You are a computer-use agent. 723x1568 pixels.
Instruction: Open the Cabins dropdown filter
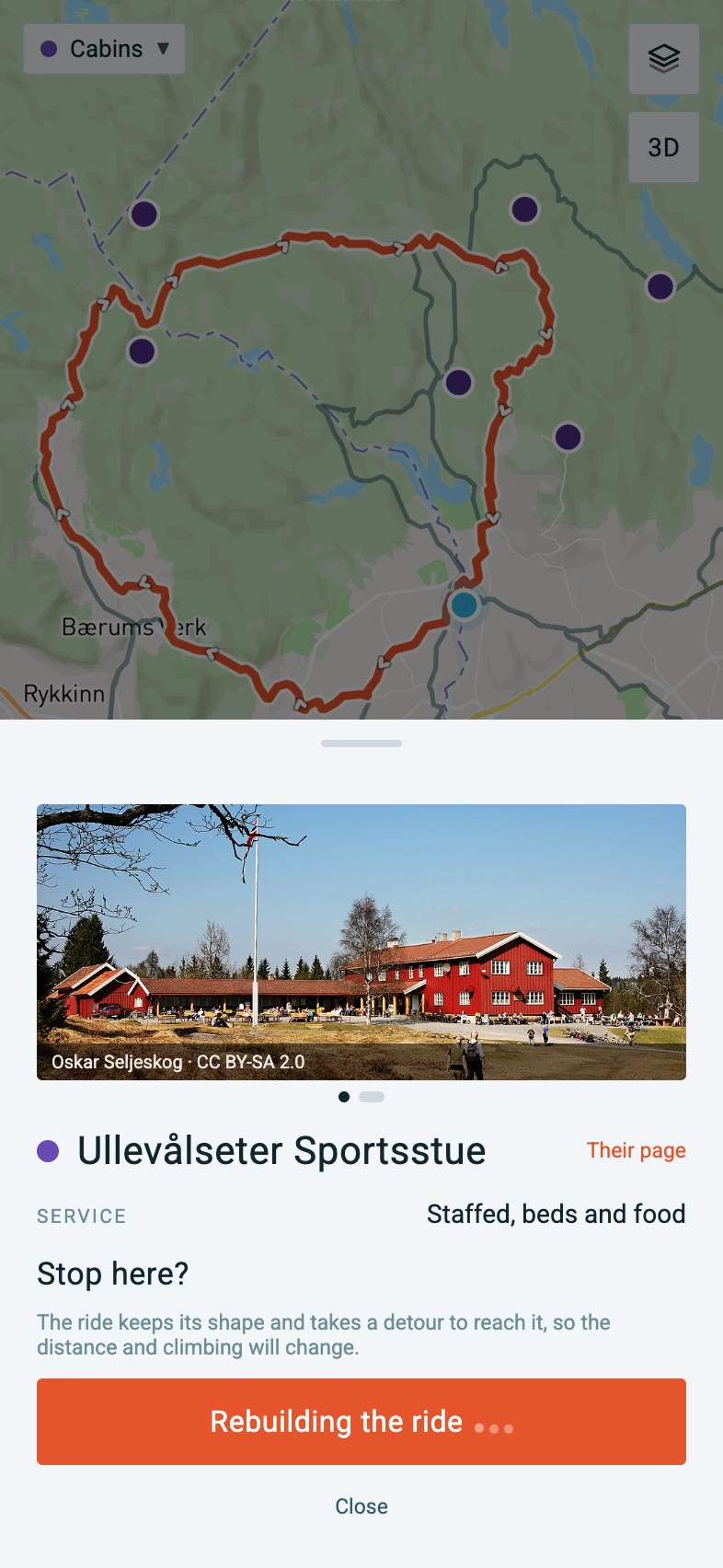coord(104,49)
